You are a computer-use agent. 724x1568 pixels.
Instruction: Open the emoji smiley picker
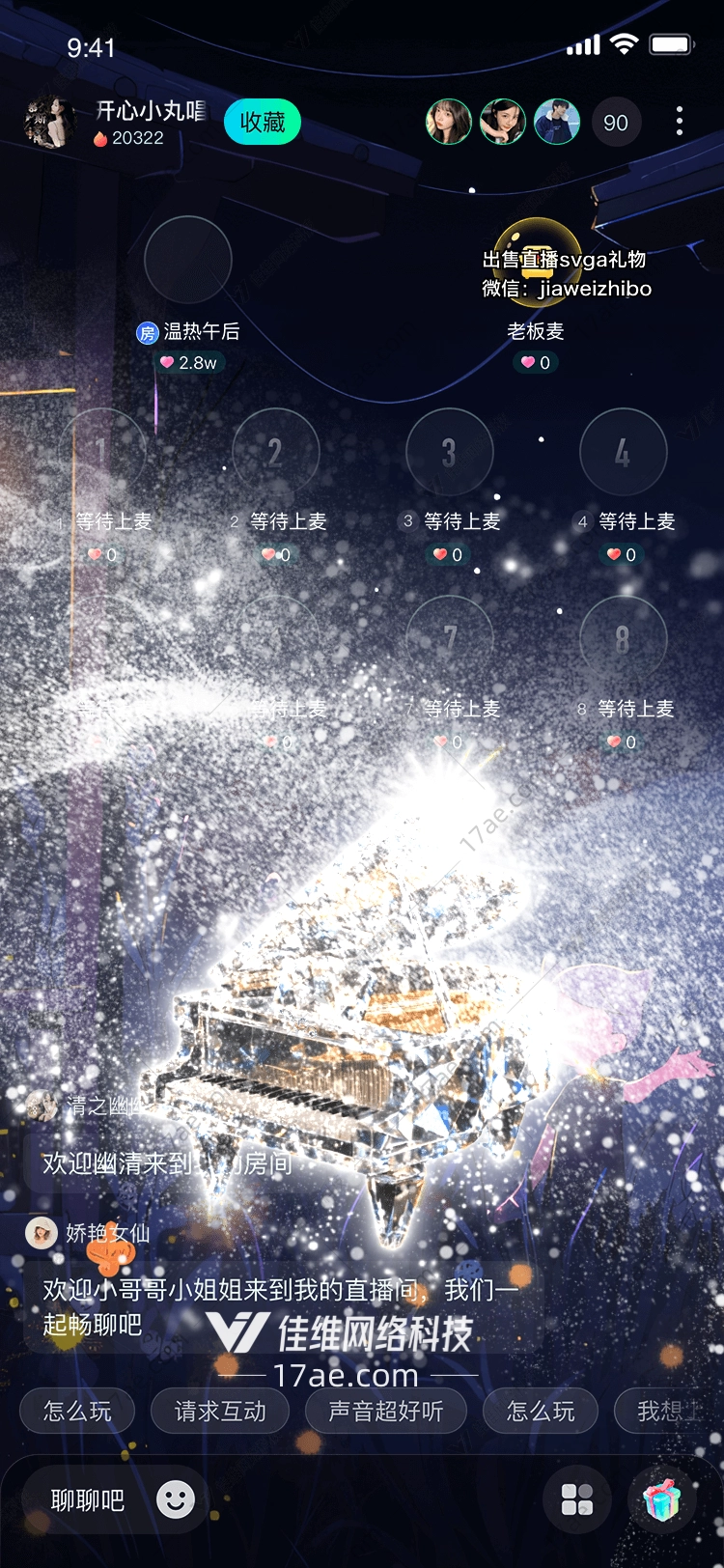click(176, 1499)
